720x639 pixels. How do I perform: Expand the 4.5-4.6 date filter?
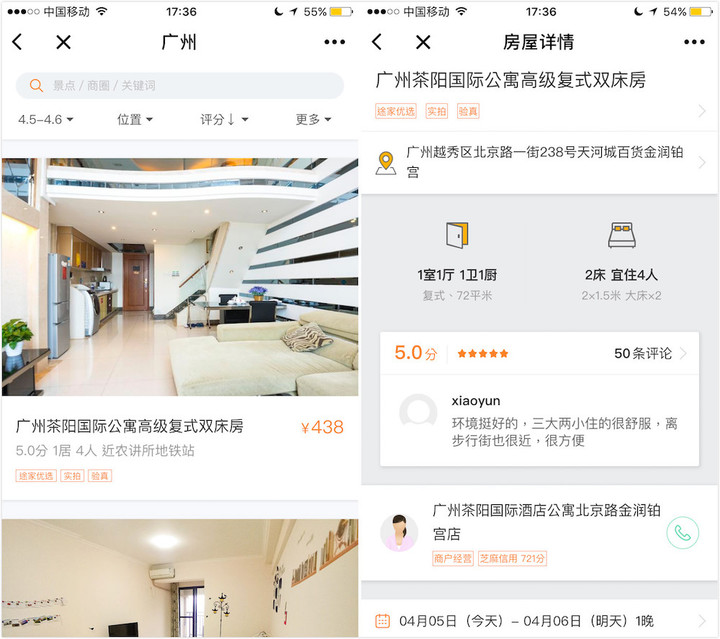pos(44,119)
